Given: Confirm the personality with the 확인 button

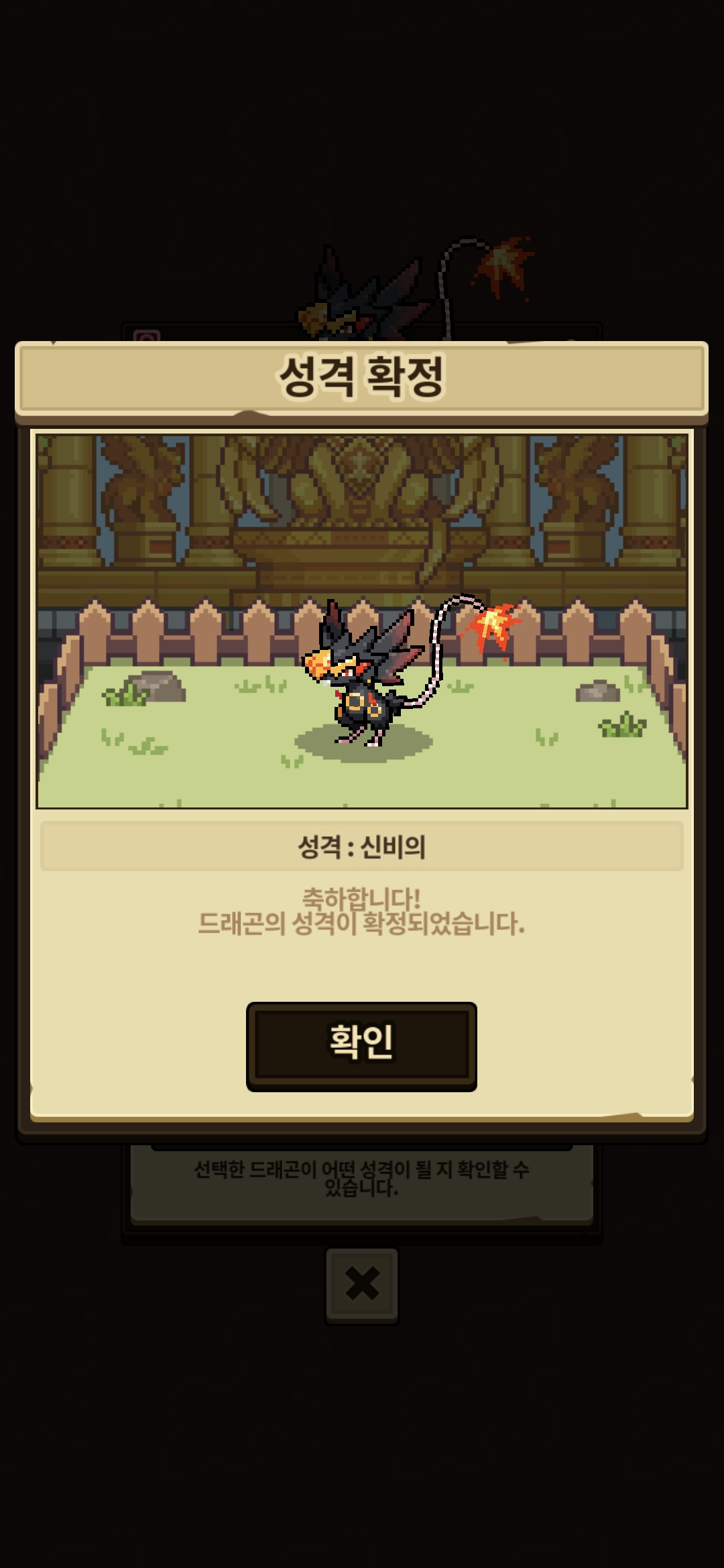Looking at the screenshot, I should (x=361, y=1046).
